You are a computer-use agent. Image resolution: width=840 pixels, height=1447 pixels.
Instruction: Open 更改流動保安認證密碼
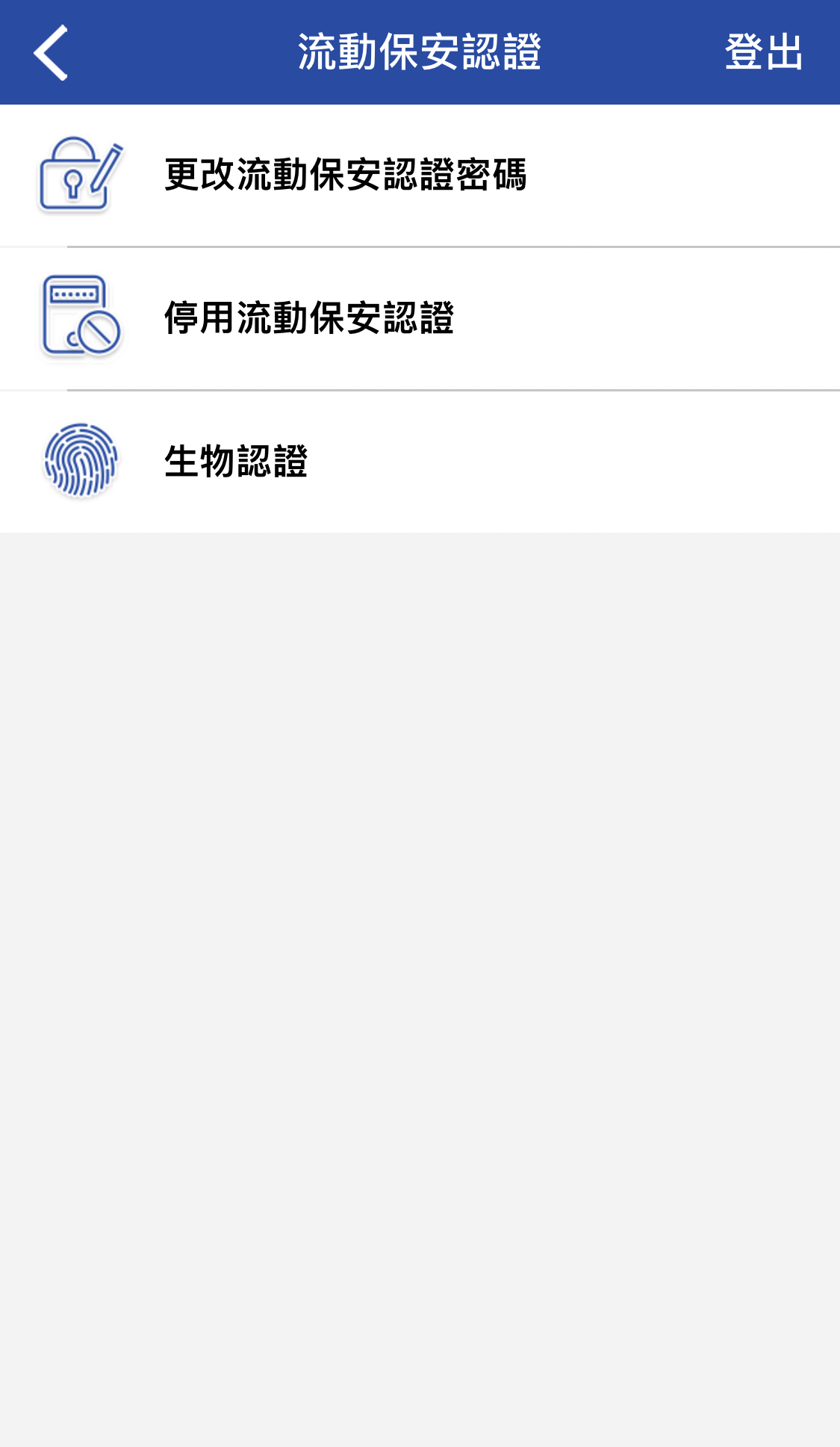pyautogui.click(x=346, y=175)
